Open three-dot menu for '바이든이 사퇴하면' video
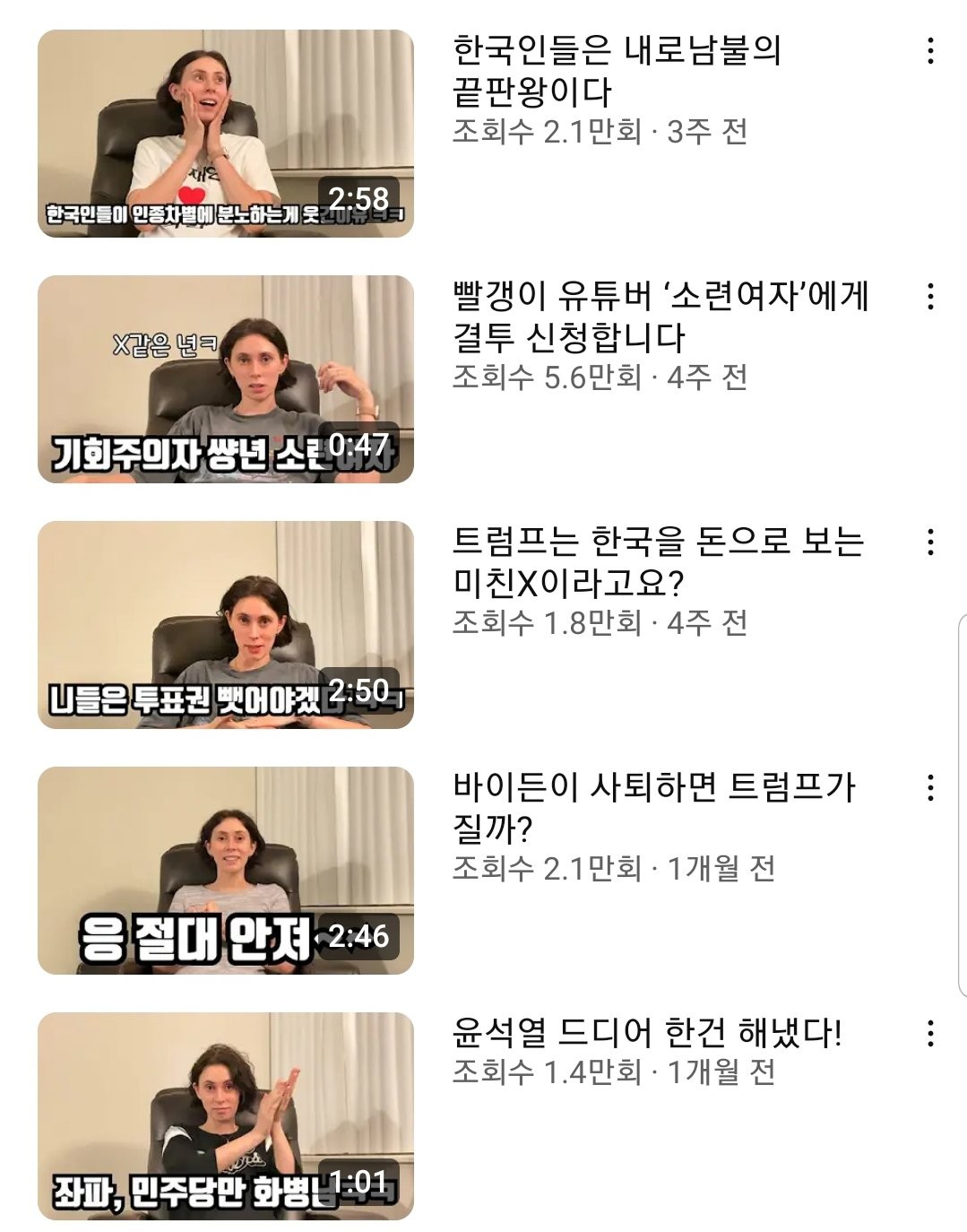This screenshot has height=1232, width=967. point(930,788)
